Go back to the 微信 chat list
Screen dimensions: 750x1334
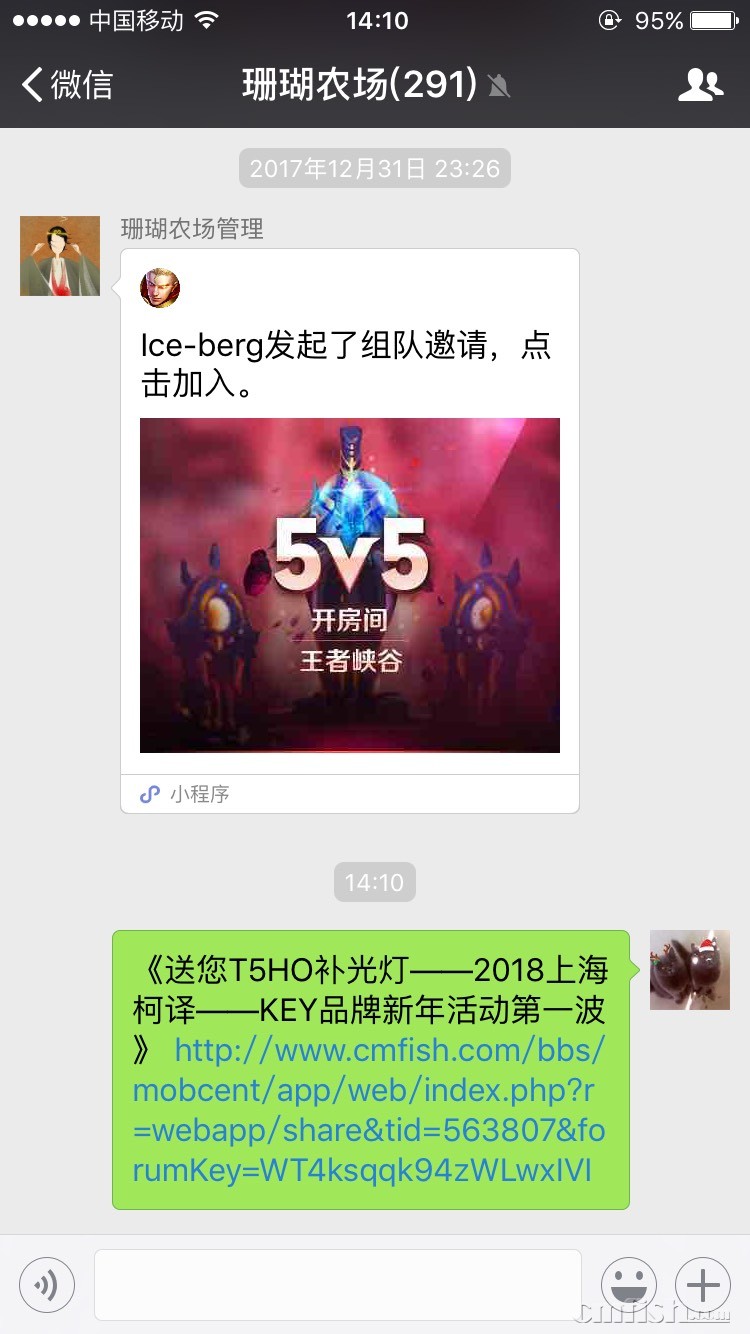[68, 85]
